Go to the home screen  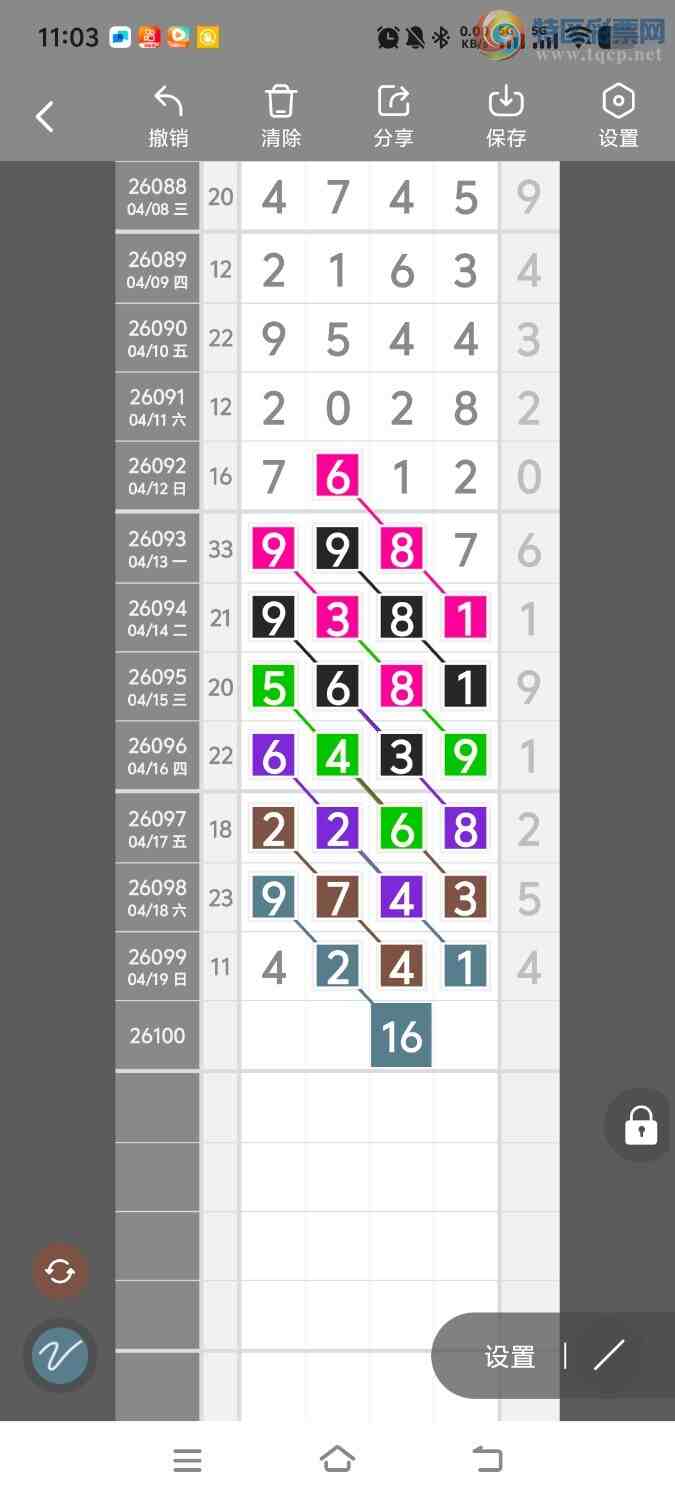337,1460
